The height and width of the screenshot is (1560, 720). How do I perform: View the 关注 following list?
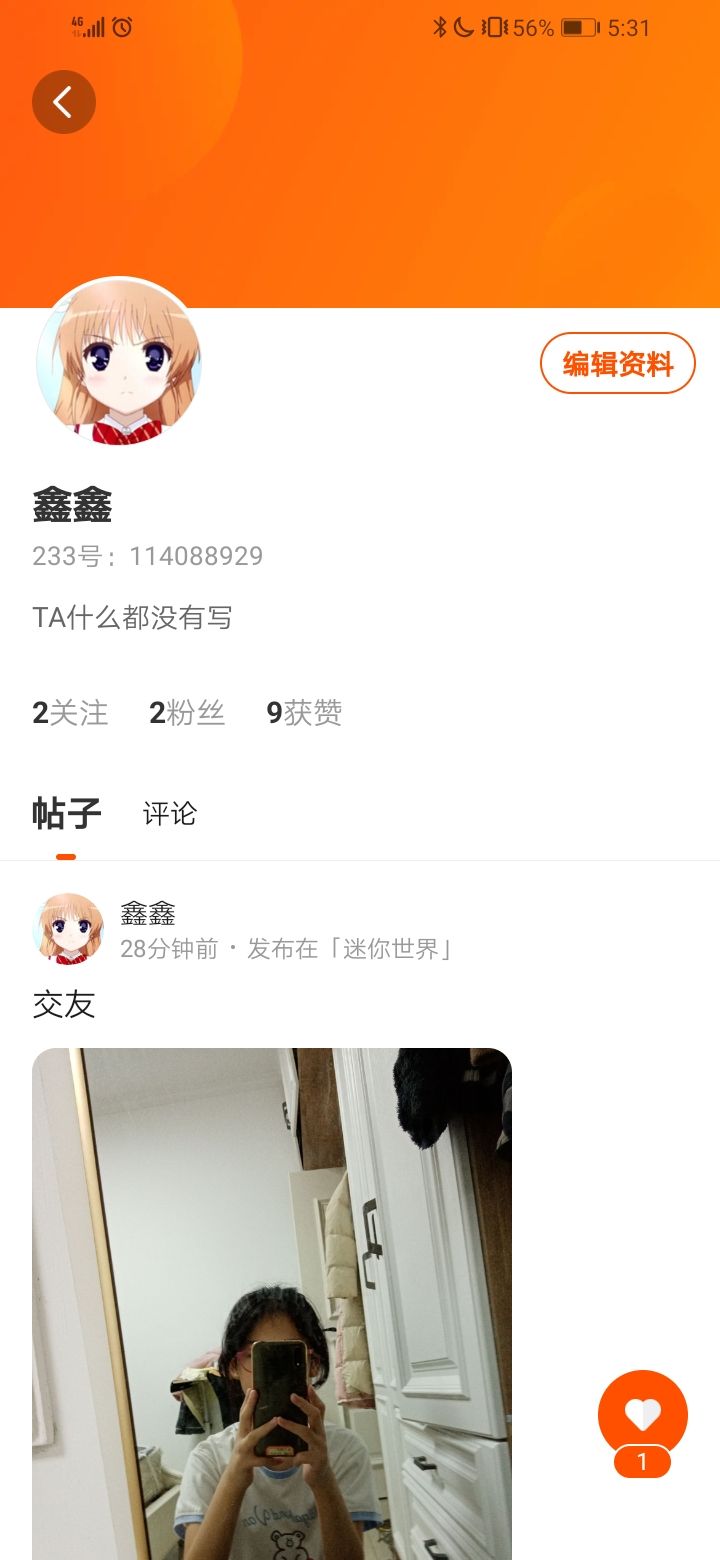(x=70, y=713)
